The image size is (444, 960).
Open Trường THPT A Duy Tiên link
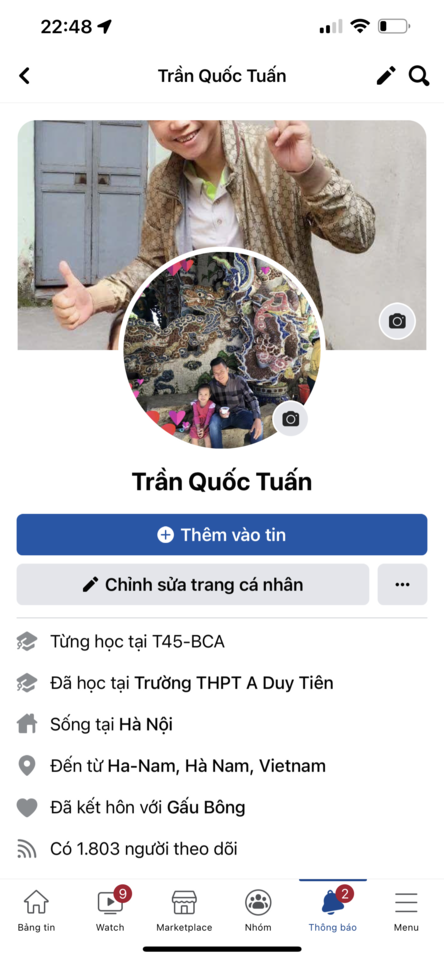click(x=234, y=683)
